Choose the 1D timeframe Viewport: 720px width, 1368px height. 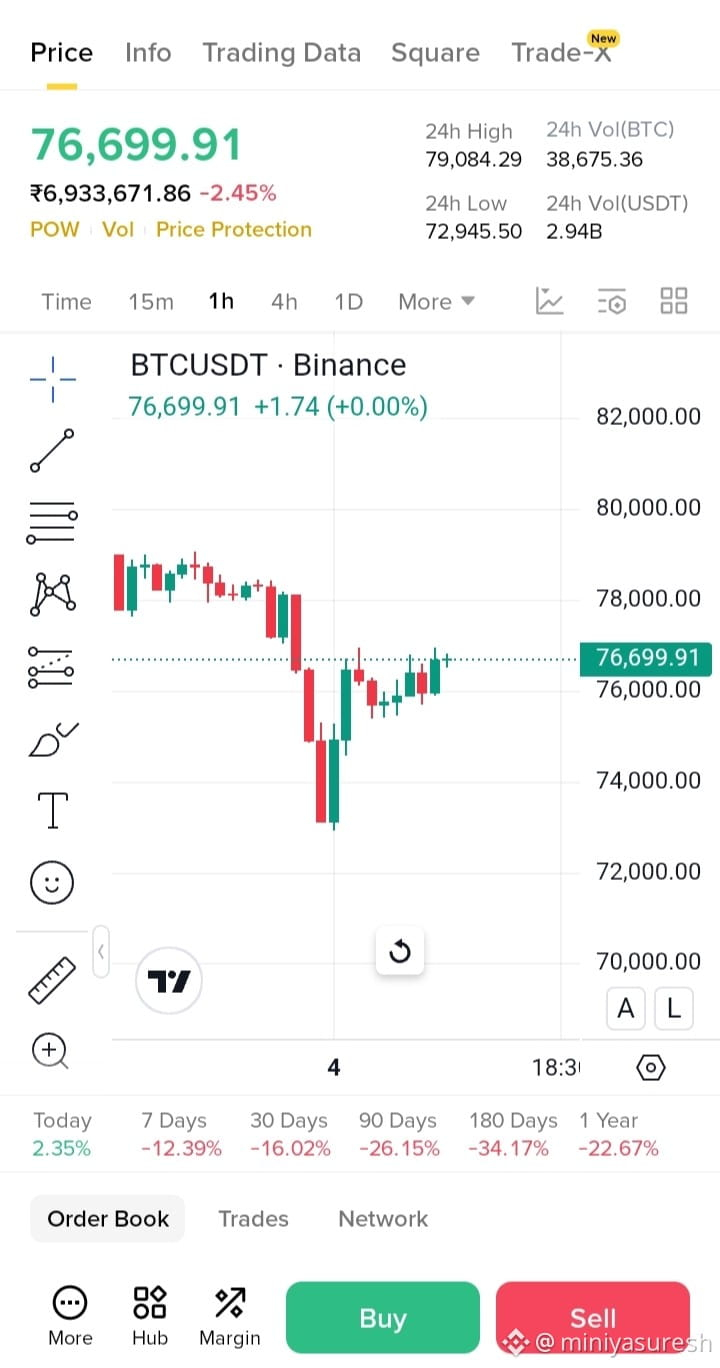click(348, 302)
